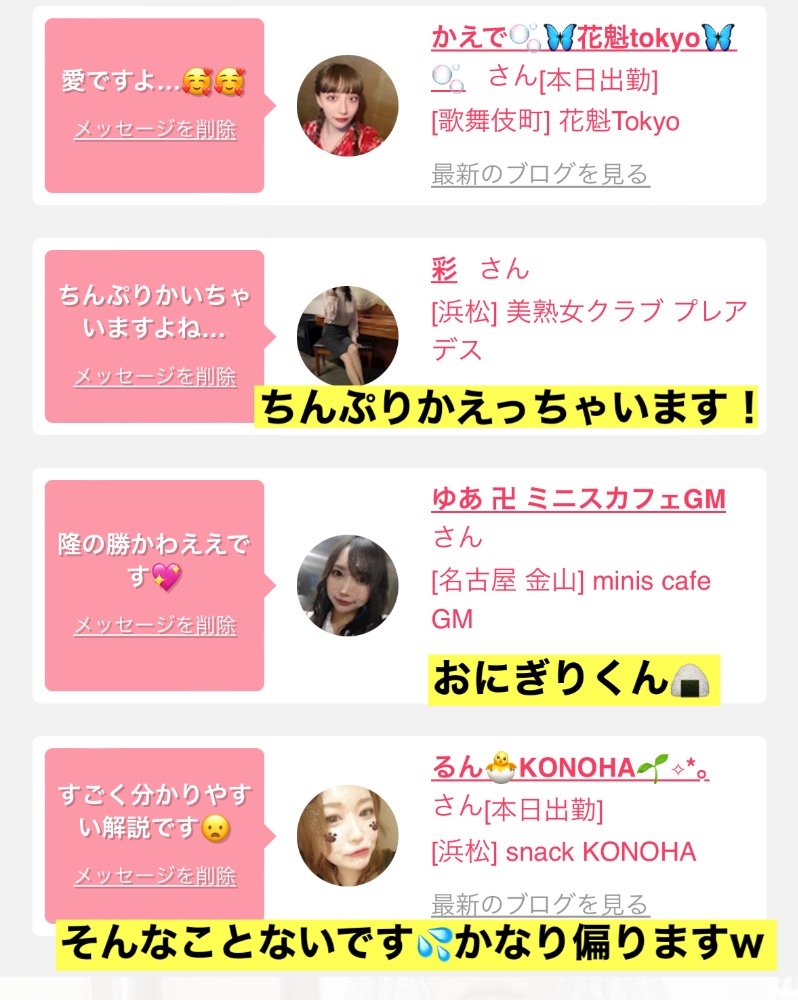Open るん KONOHA profile link
This screenshot has height=1000, width=798.
point(570,767)
